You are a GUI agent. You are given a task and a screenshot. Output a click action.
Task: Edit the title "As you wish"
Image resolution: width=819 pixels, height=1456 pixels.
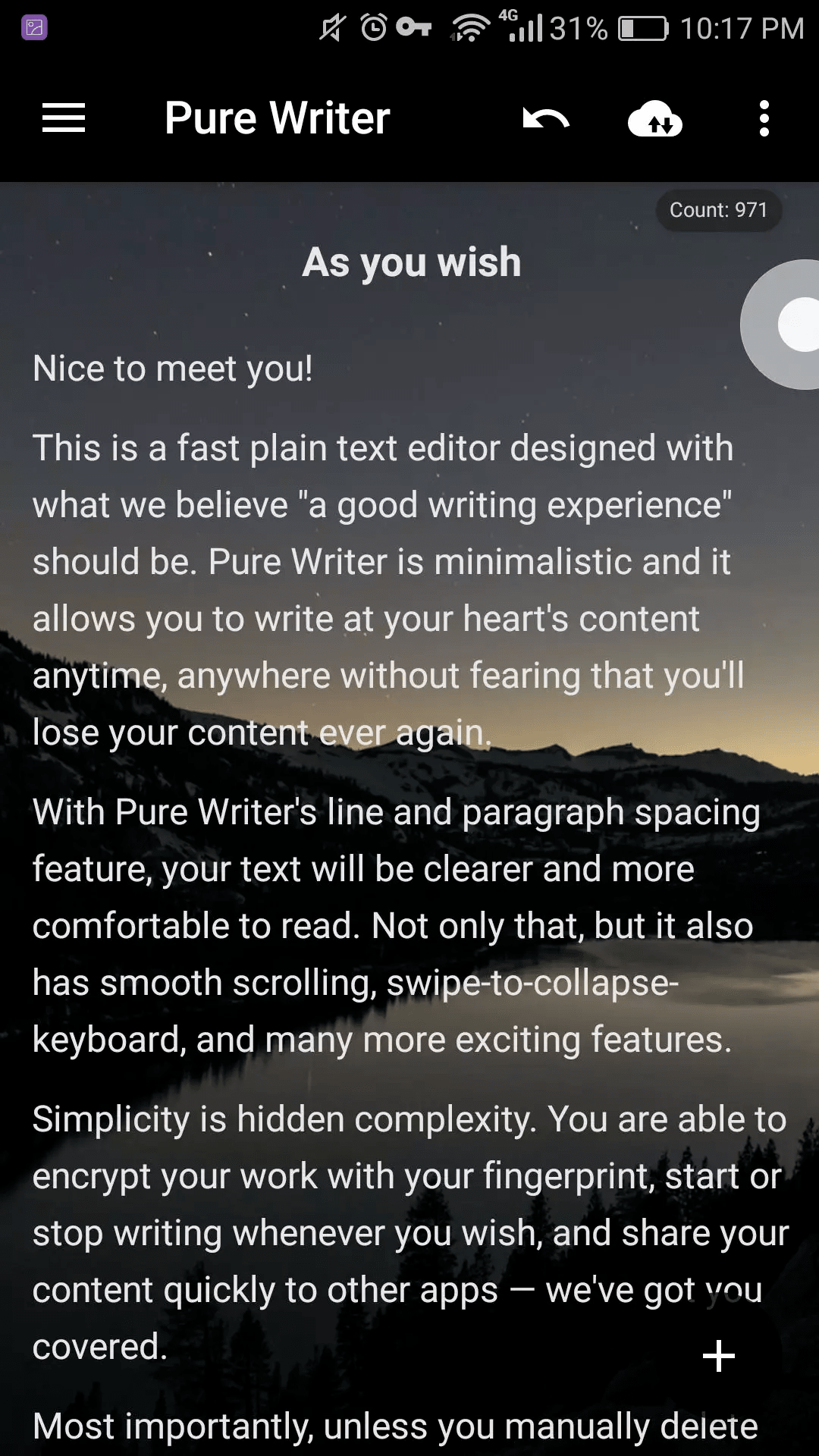(x=411, y=262)
